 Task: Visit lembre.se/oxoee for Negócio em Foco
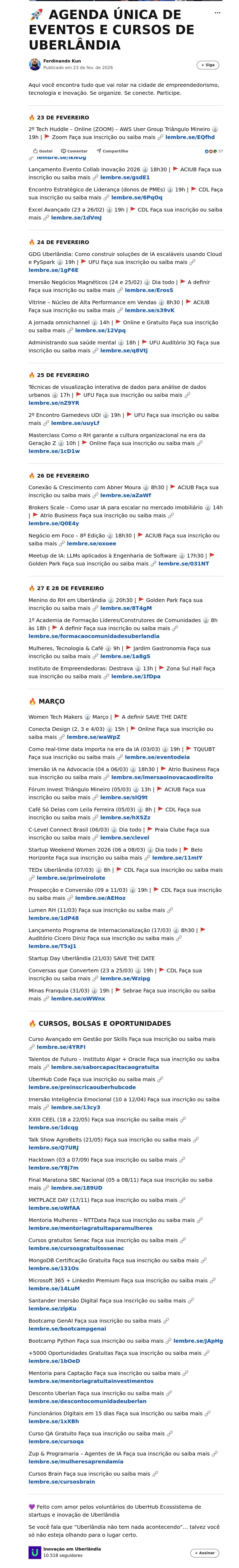tap(91, 543)
